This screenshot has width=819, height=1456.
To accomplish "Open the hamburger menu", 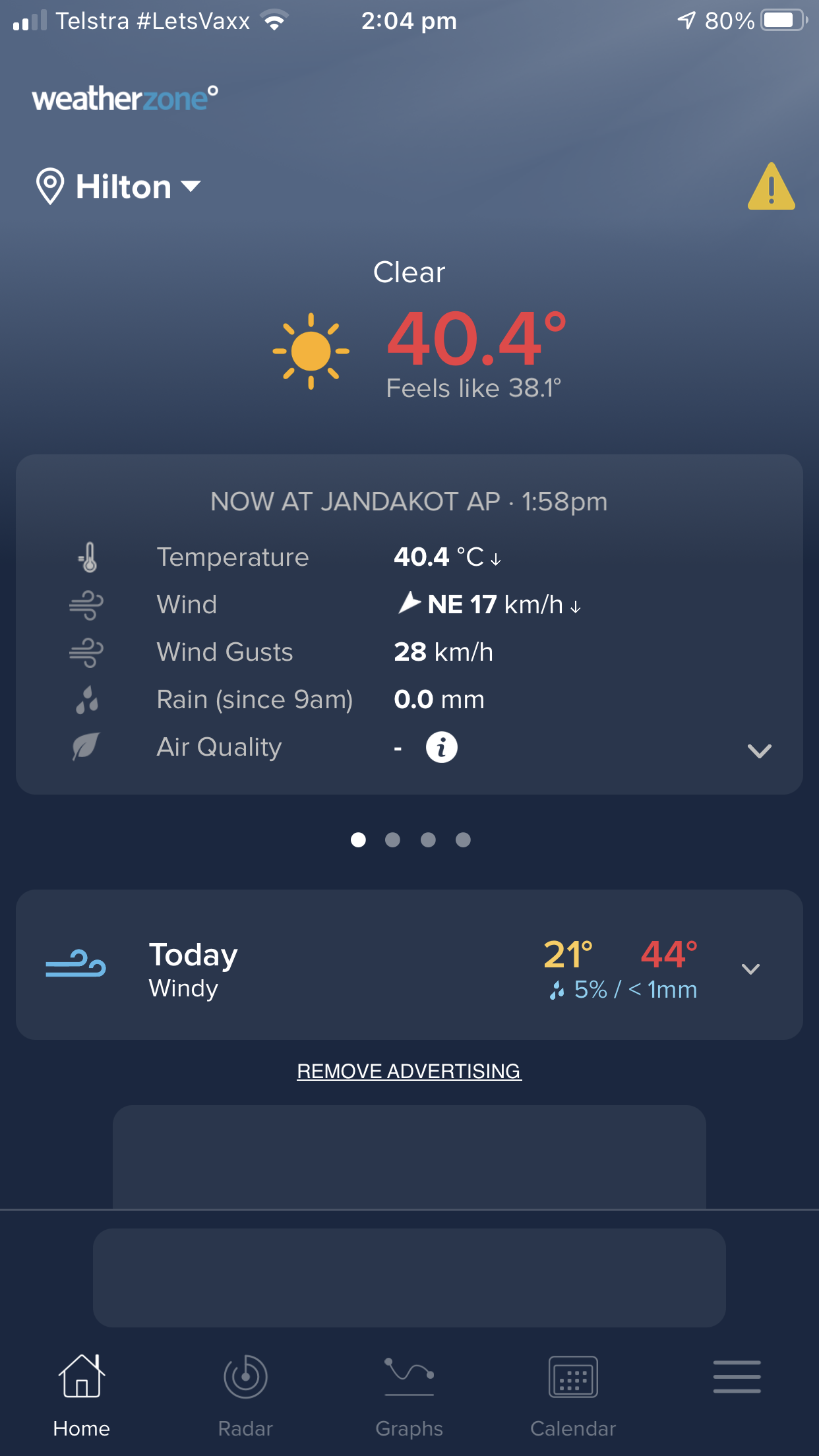I will (x=737, y=1377).
